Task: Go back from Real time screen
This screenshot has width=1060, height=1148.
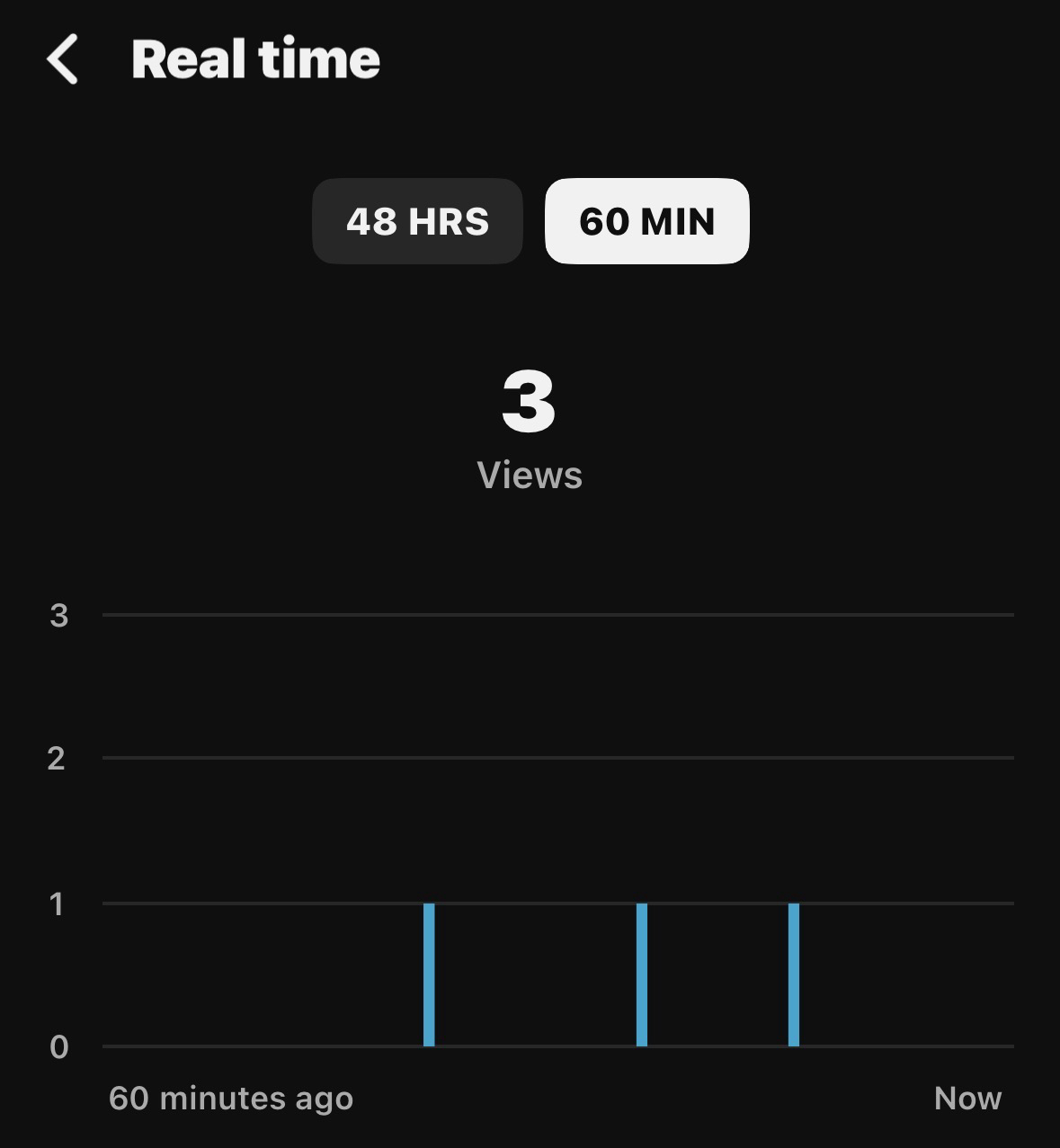Action: 63,59
